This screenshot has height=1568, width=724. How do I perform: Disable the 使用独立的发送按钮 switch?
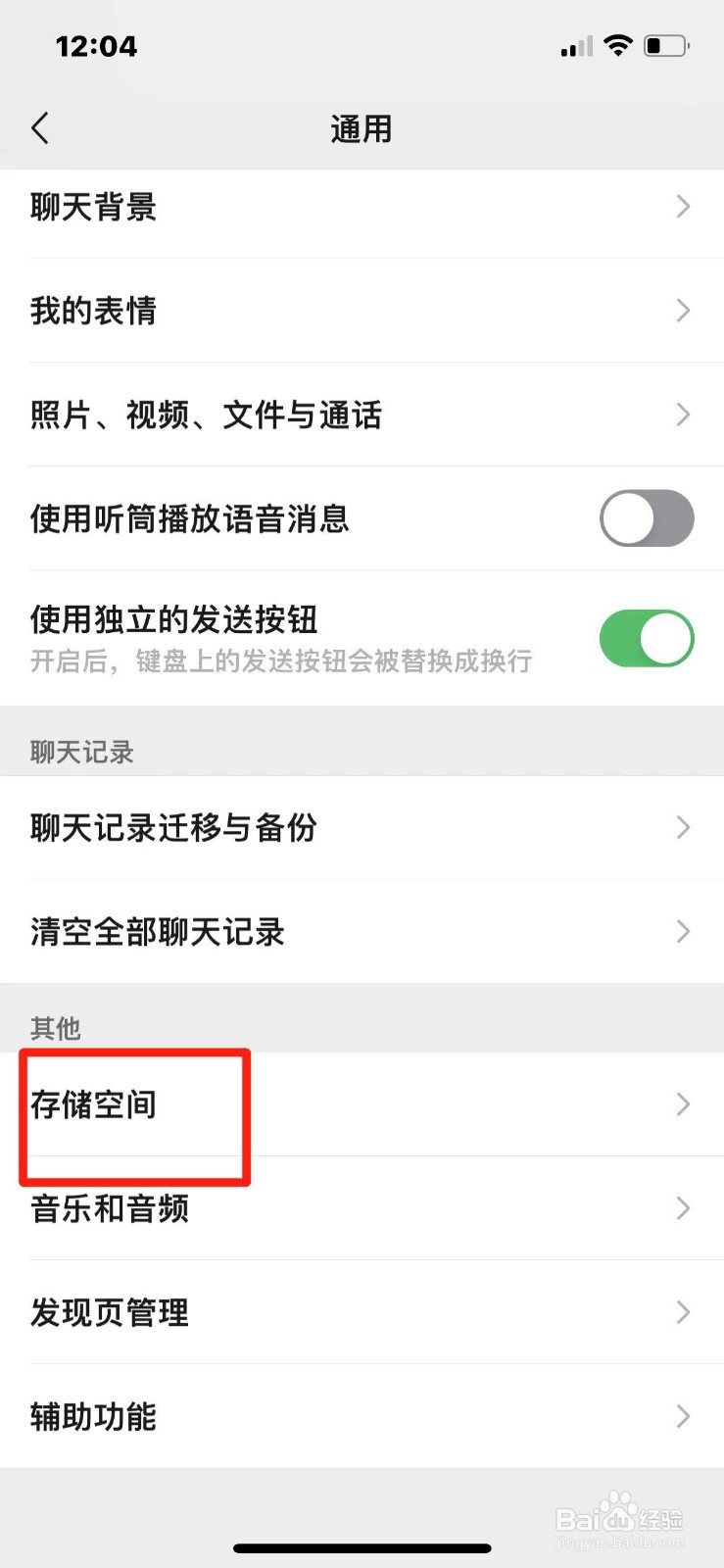646,637
